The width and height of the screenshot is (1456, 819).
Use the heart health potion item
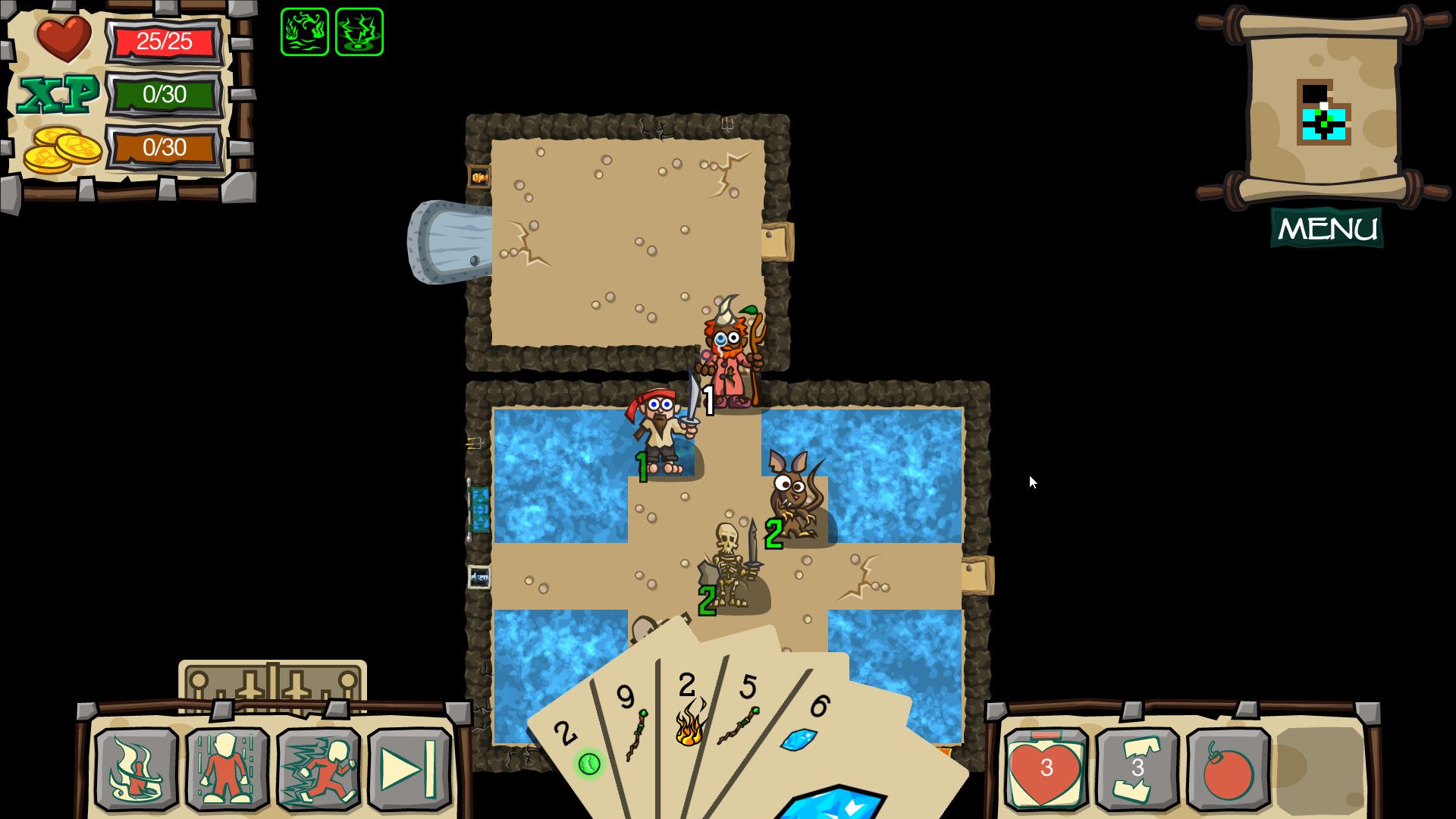tap(1046, 768)
